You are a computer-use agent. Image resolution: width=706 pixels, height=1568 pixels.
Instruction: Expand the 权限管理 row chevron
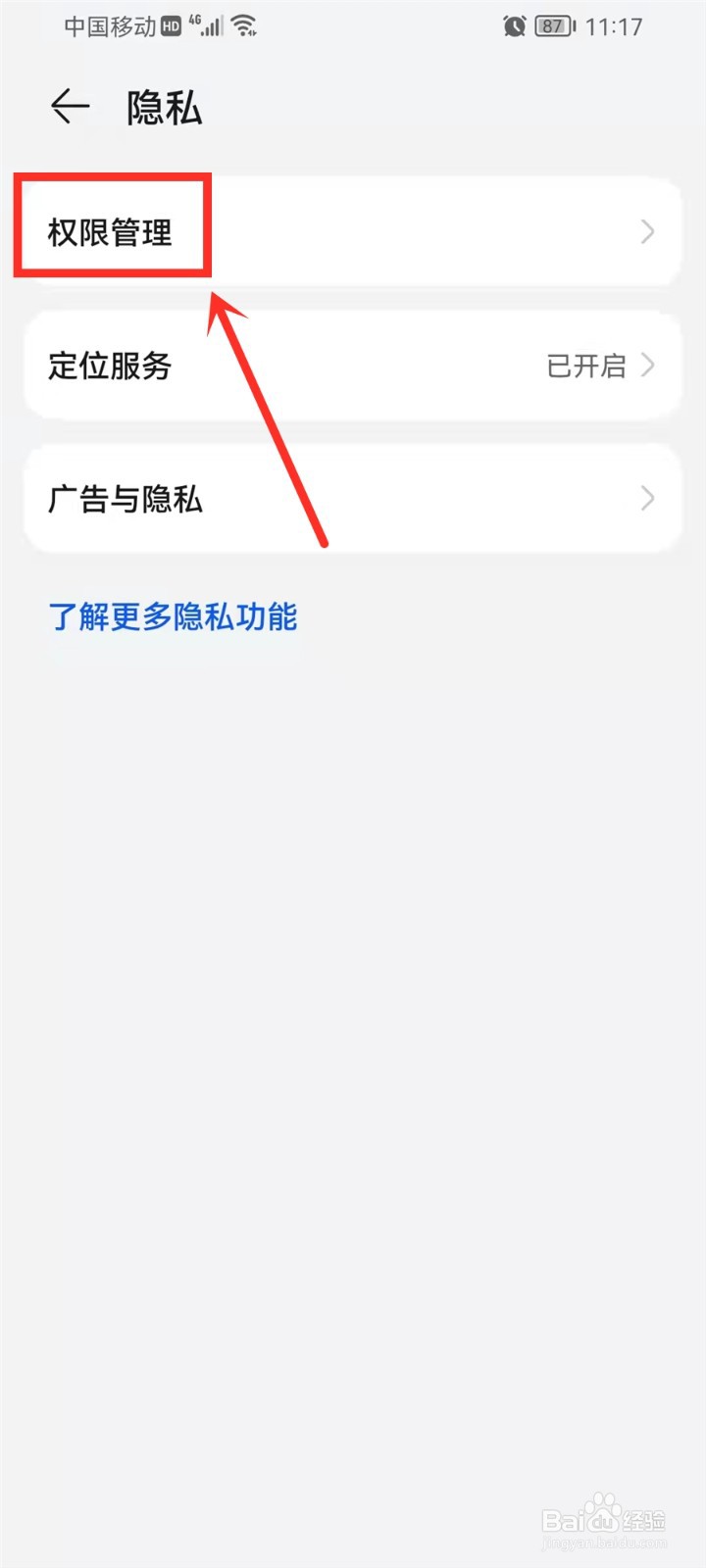(647, 232)
